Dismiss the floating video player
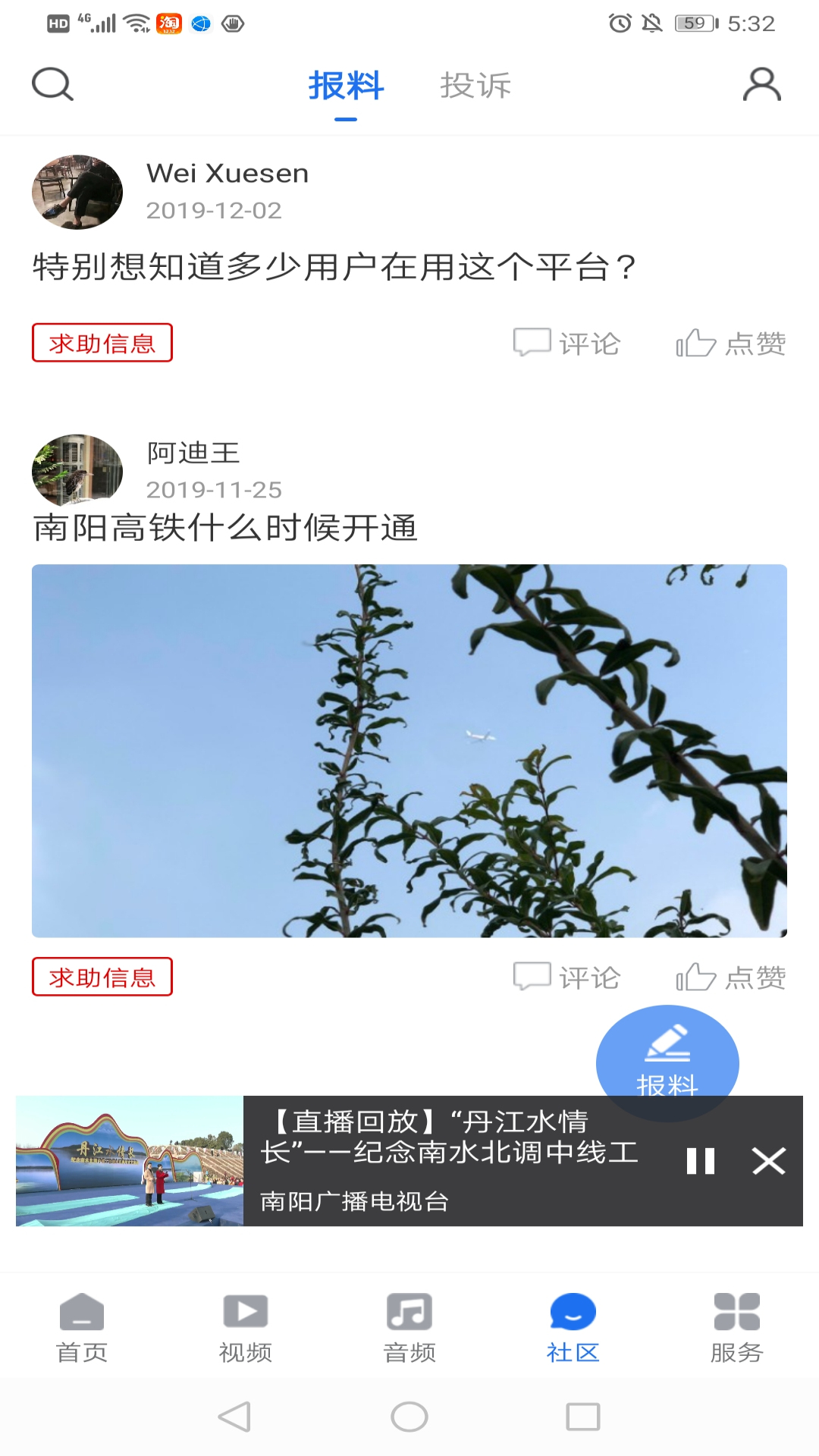 pos(768,1160)
